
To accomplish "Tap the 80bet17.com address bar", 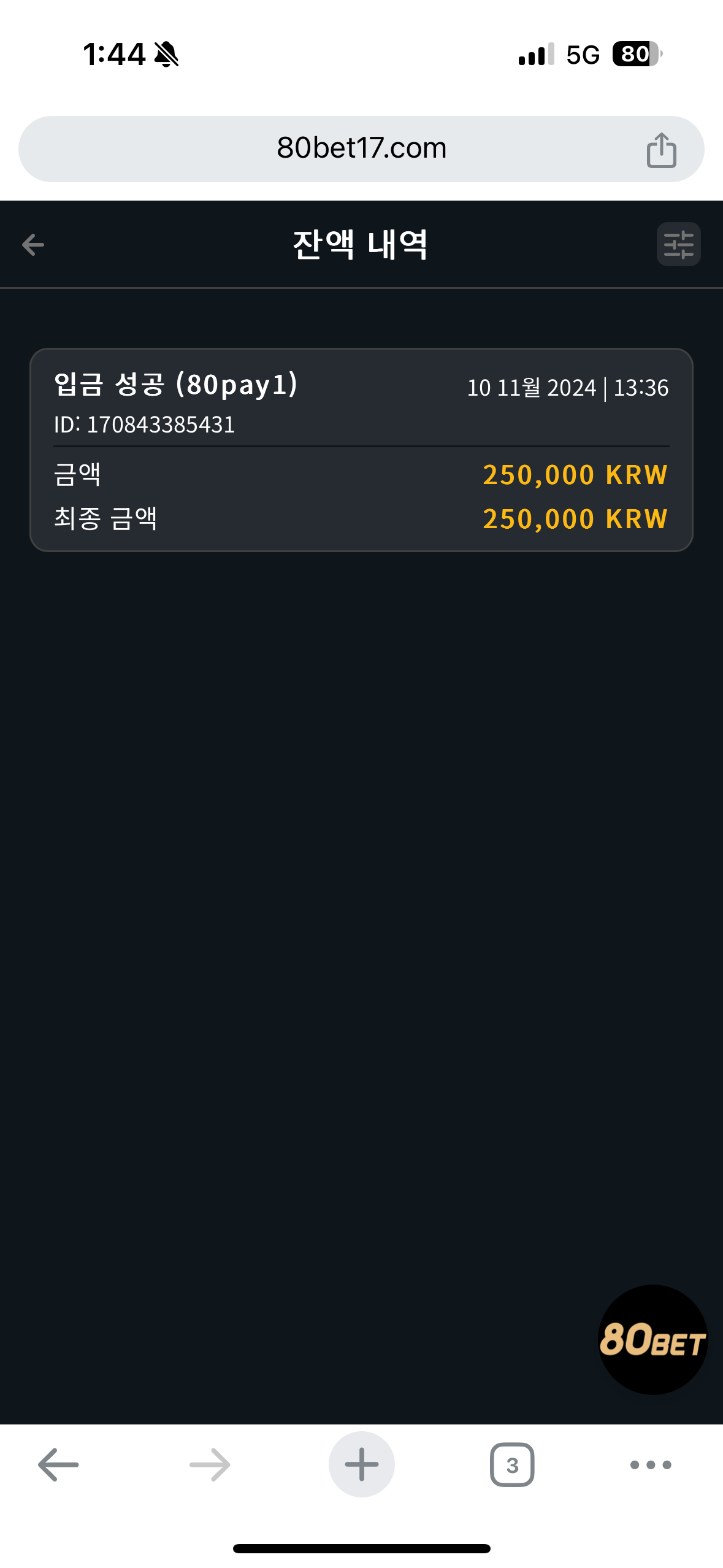I will (x=361, y=148).
